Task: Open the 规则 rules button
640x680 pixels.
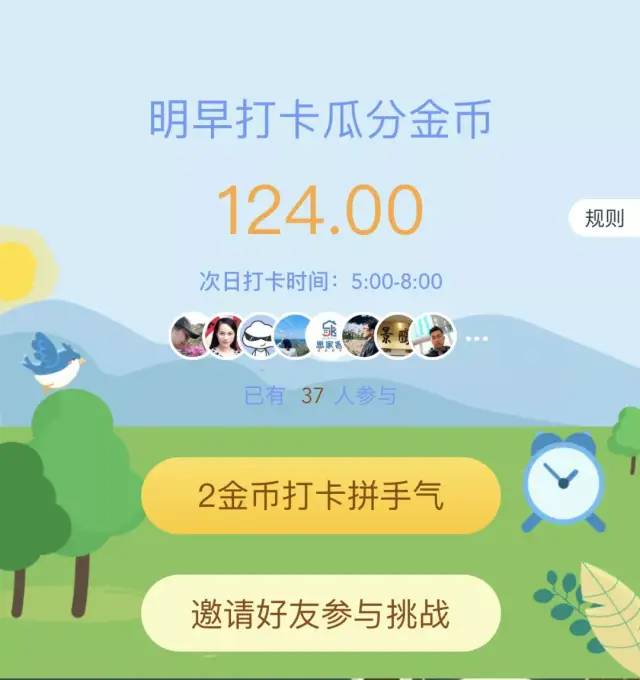Action: pyautogui.click(x=604, y=219)
